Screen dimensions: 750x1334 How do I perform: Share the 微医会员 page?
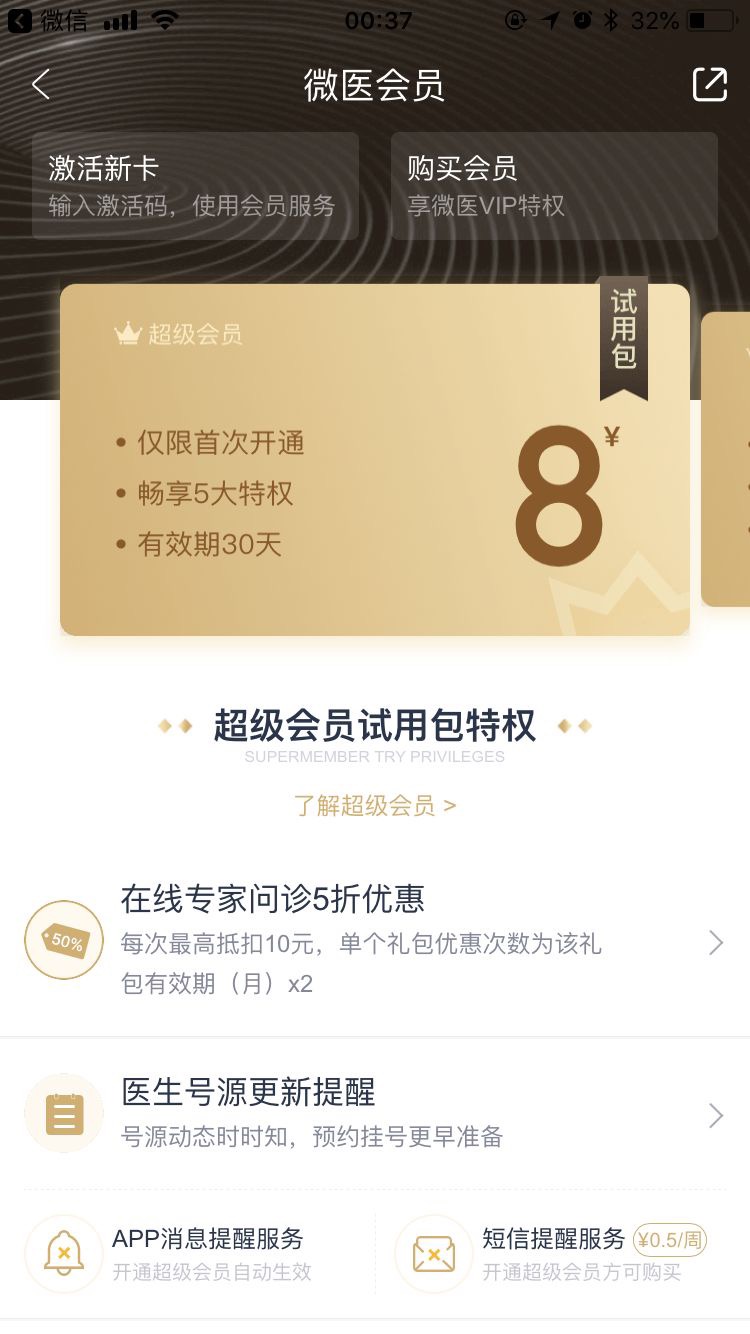[x=709, y=85]
